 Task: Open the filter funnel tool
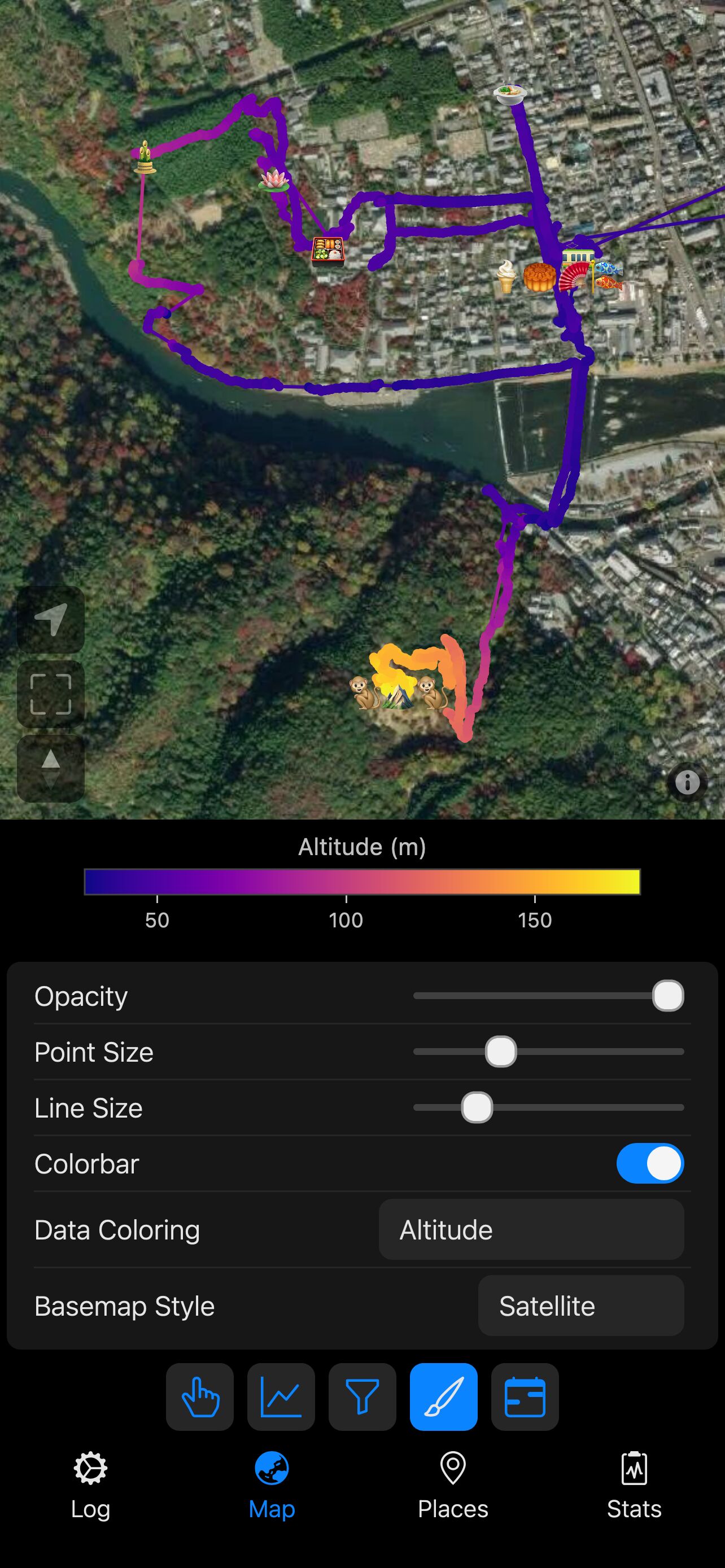pyautogui.click(x=362, y=1397)
